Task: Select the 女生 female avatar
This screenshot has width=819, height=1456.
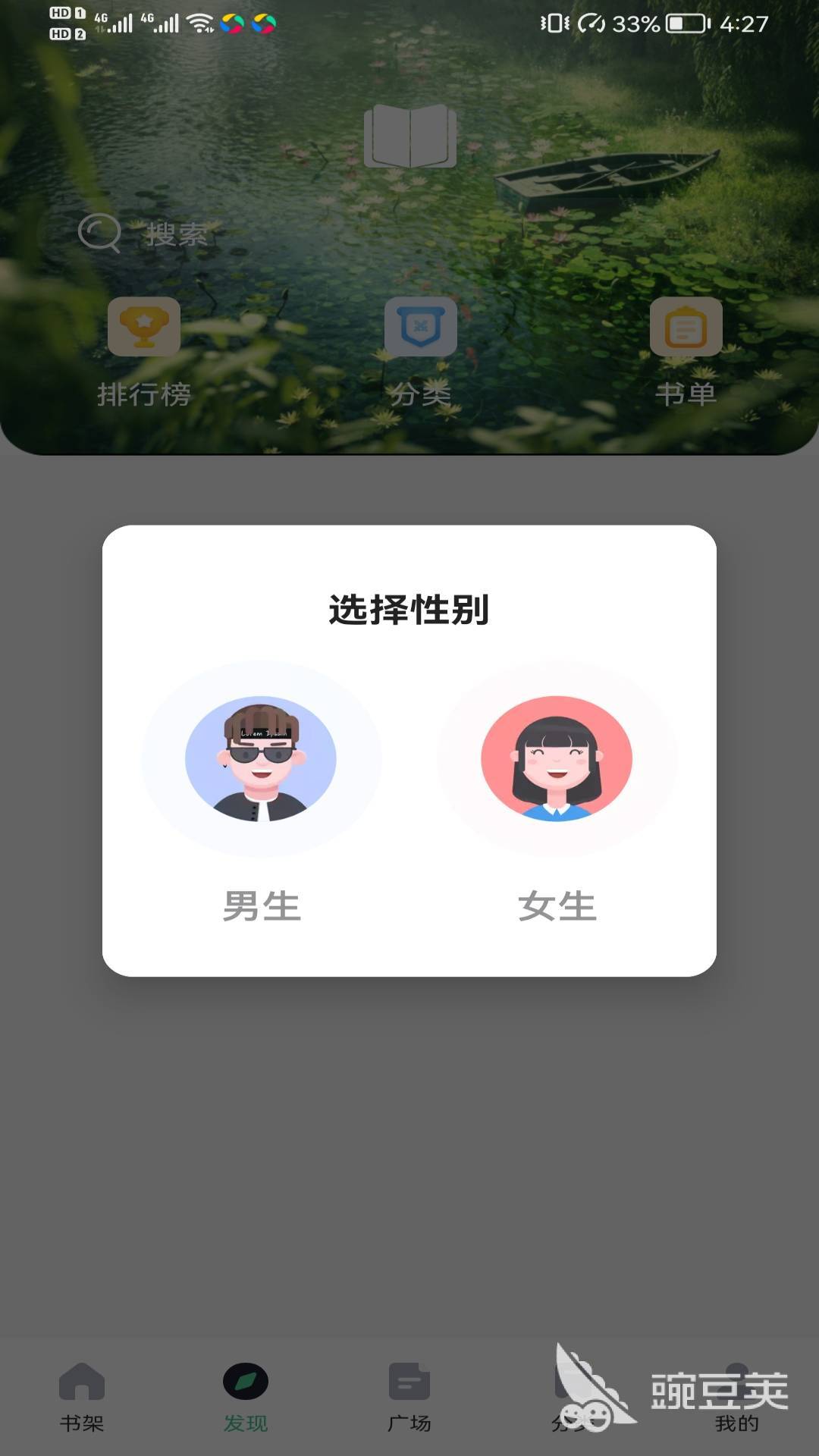Action: tap(559, 762)
